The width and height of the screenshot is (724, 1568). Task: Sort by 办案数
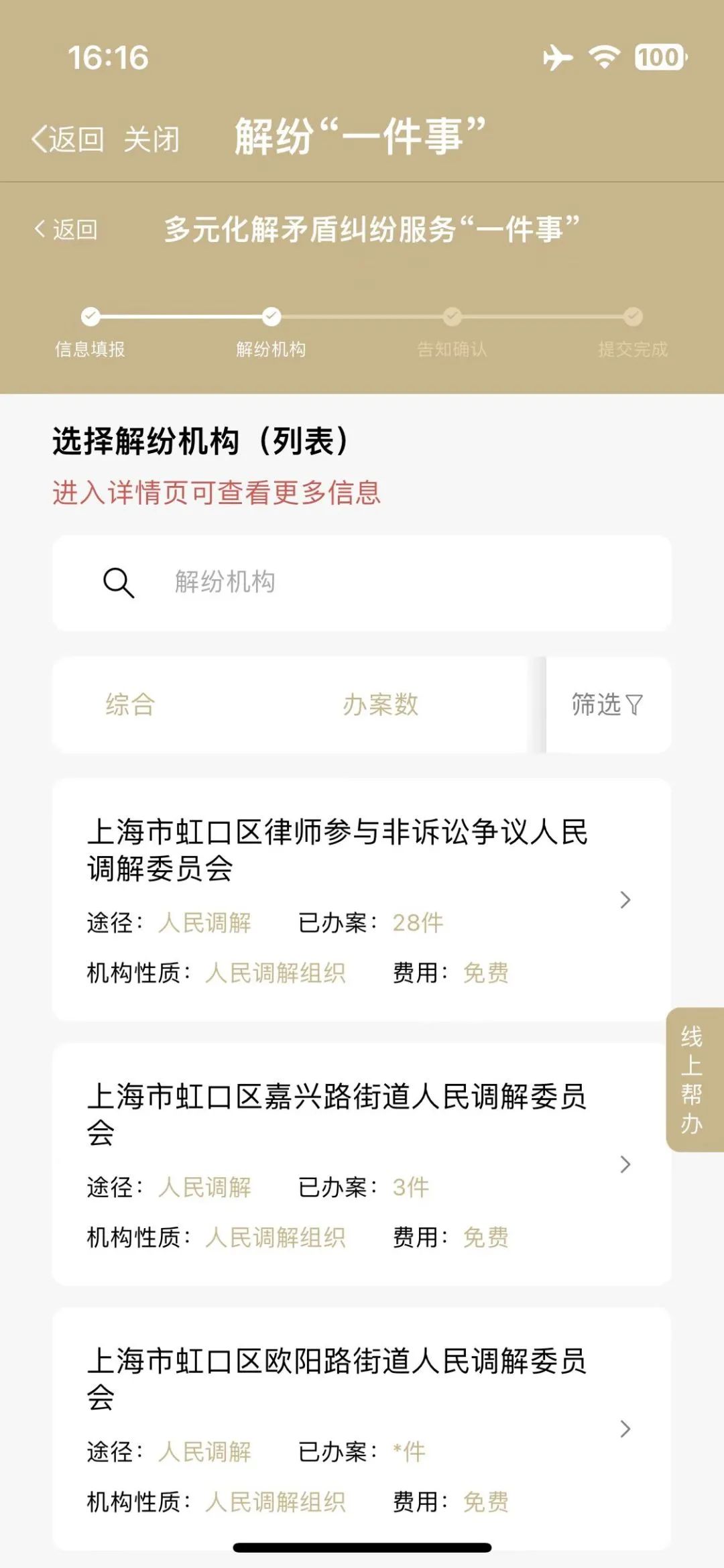380,705
